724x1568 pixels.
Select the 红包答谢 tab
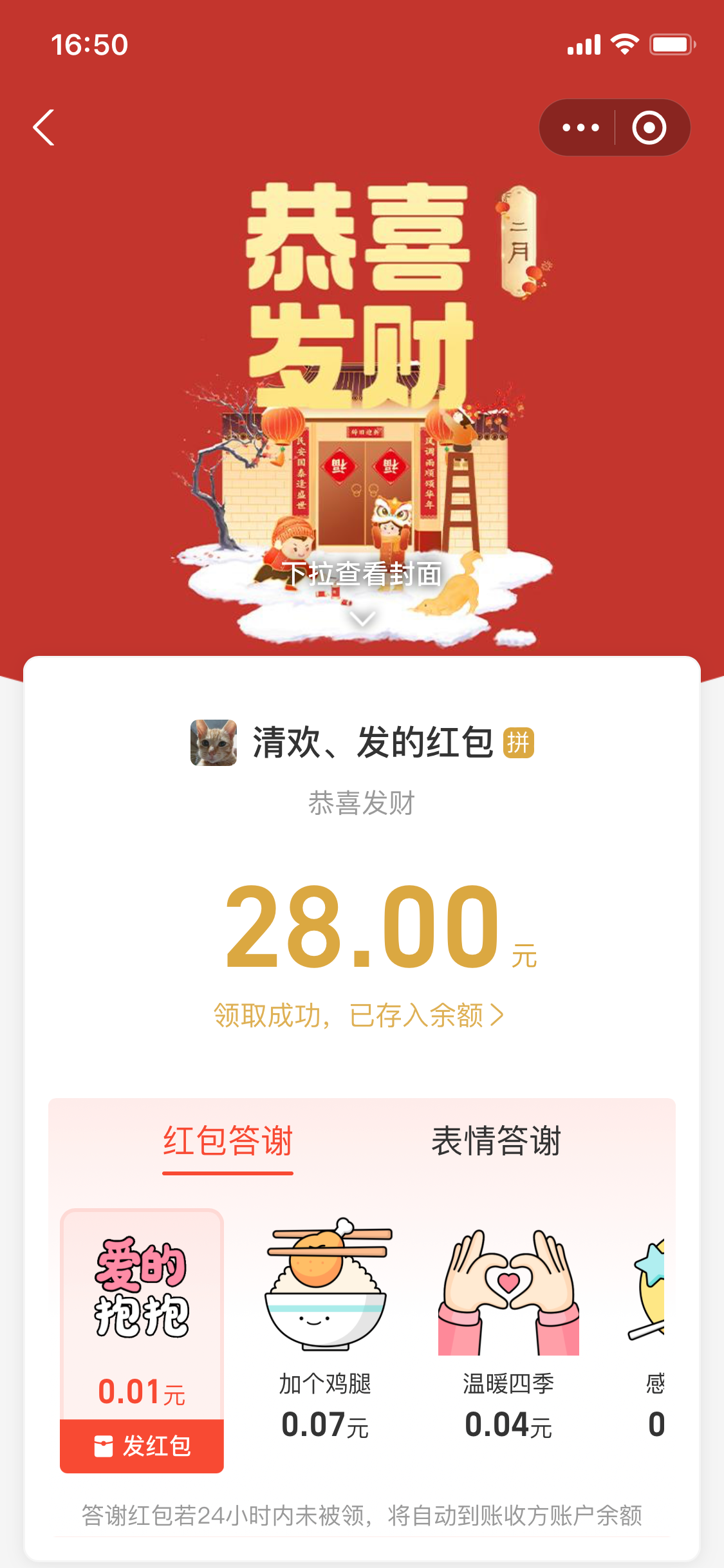tap(228, 1141)
